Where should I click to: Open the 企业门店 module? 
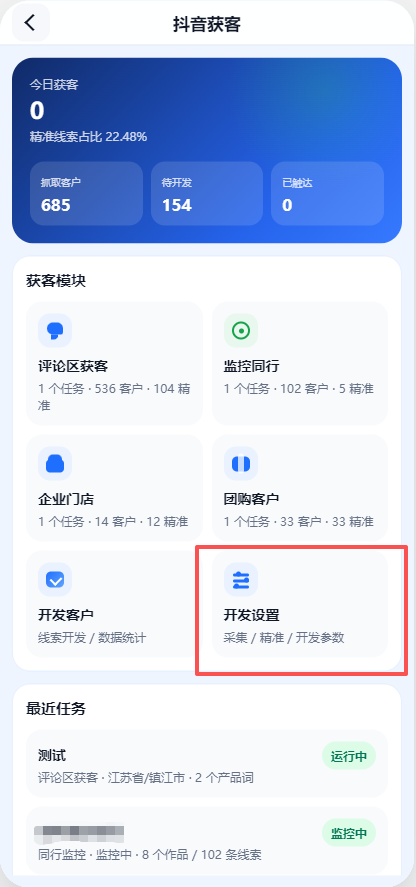[114, 488]
